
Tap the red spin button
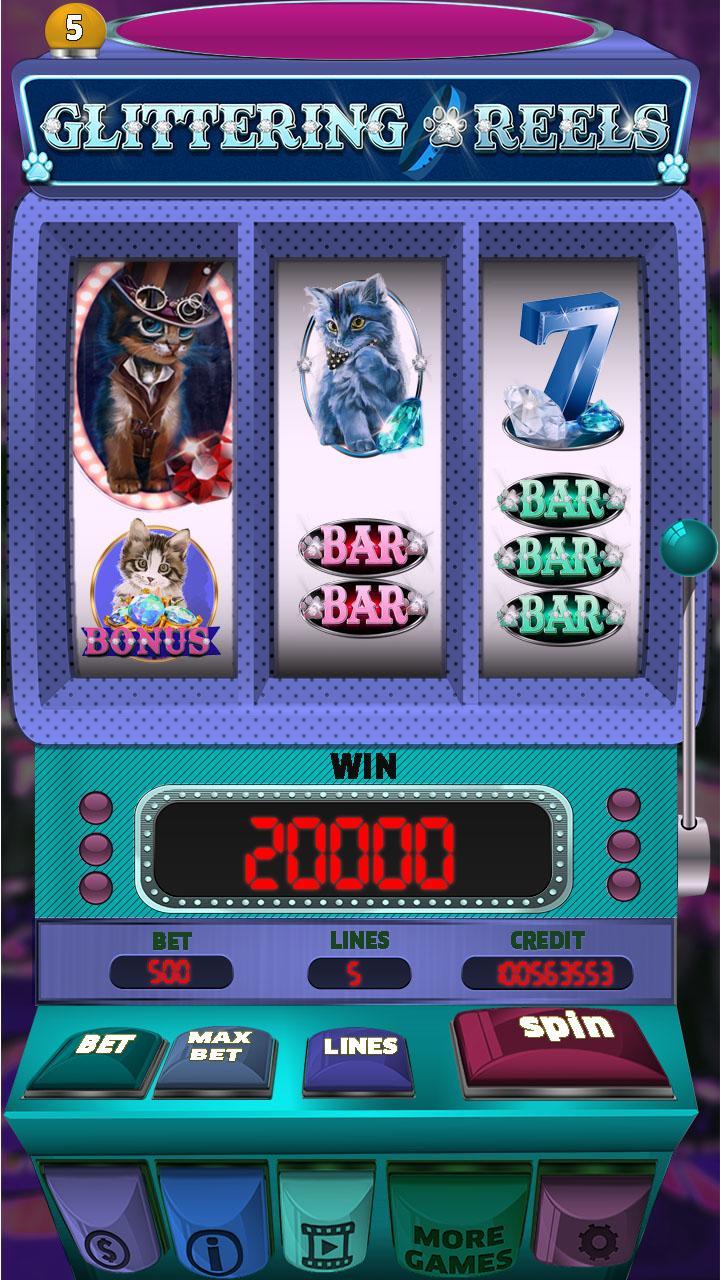tap(560, 1045)
